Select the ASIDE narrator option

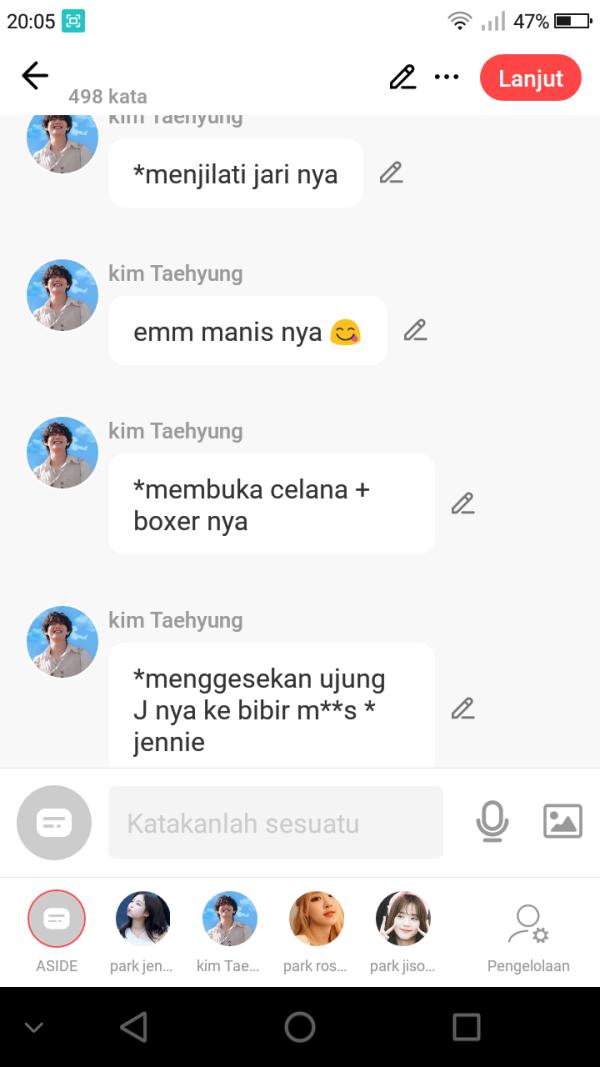[57, 919]
